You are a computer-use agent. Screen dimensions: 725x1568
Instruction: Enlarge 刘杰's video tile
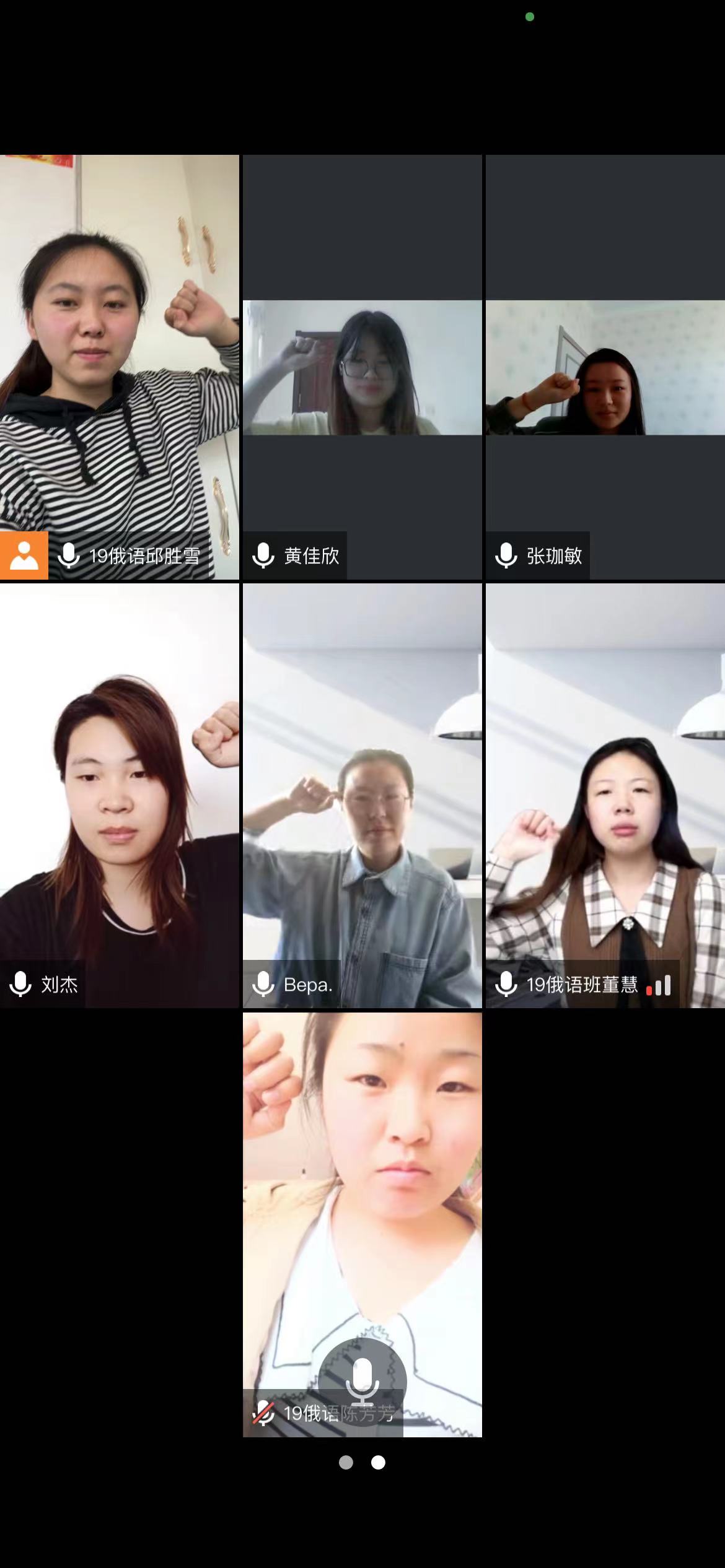119,795
